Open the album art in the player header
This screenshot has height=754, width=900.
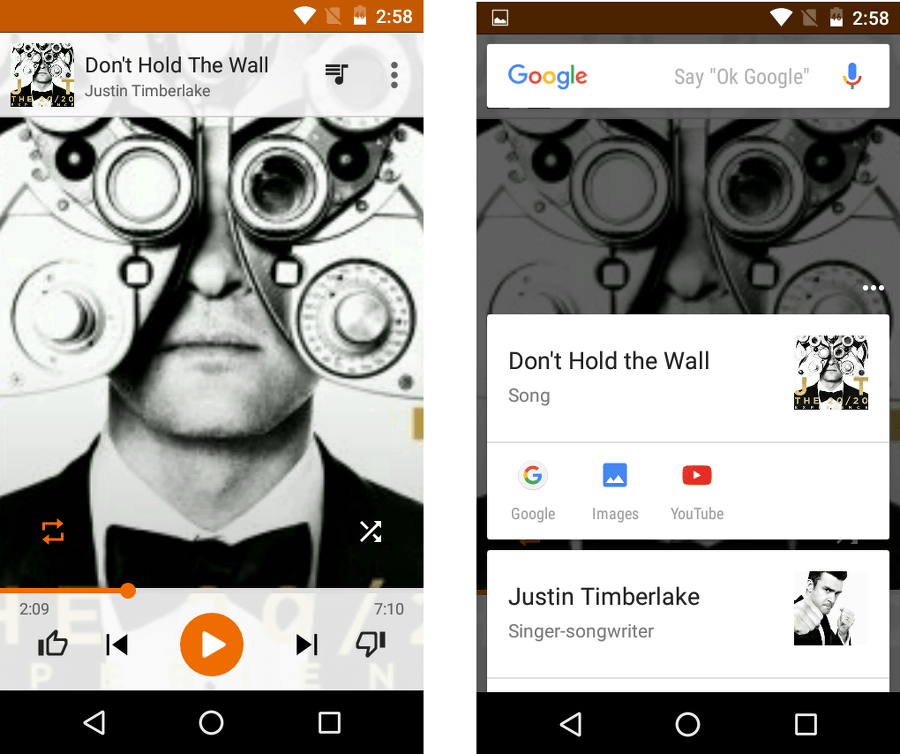tap(42, 75)
